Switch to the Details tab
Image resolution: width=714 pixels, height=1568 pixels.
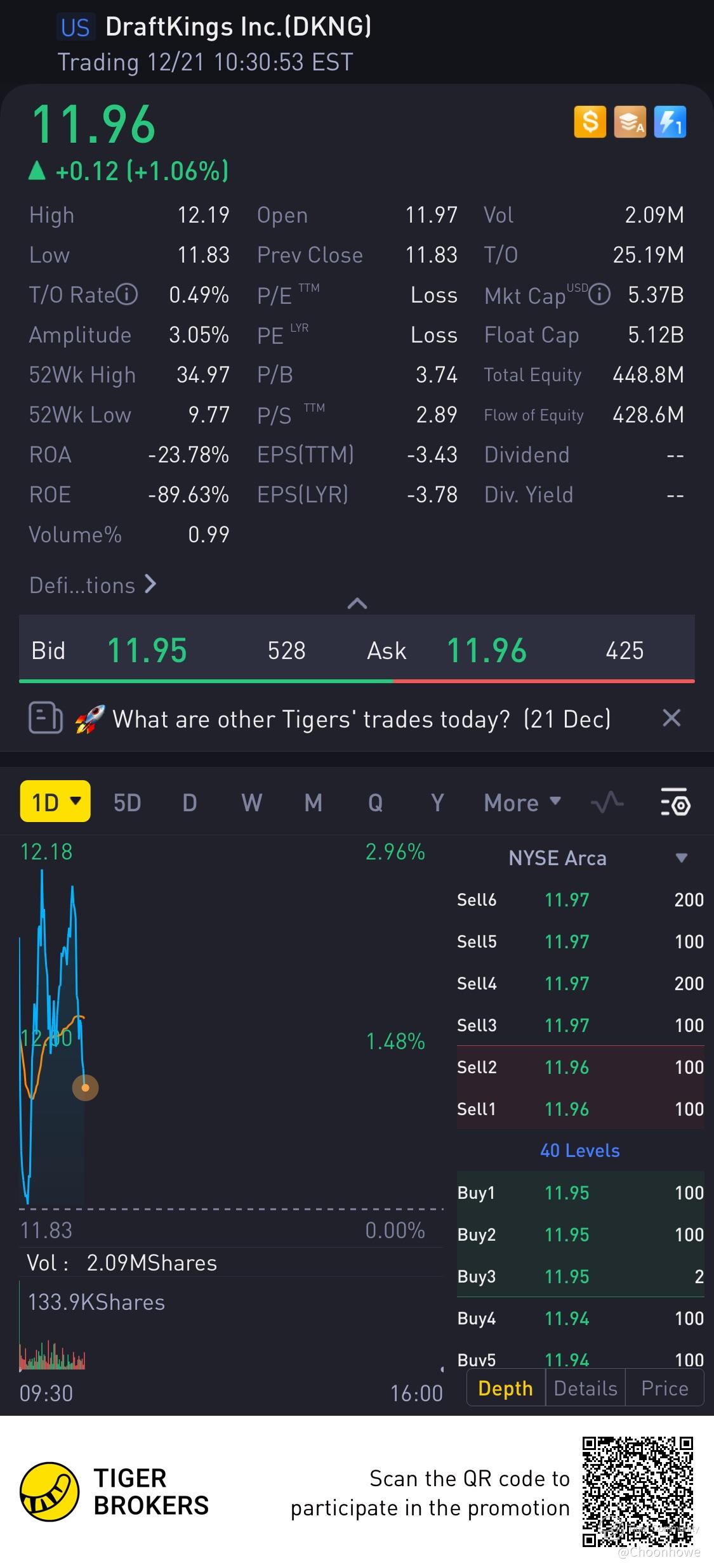tap(585, 1388)
